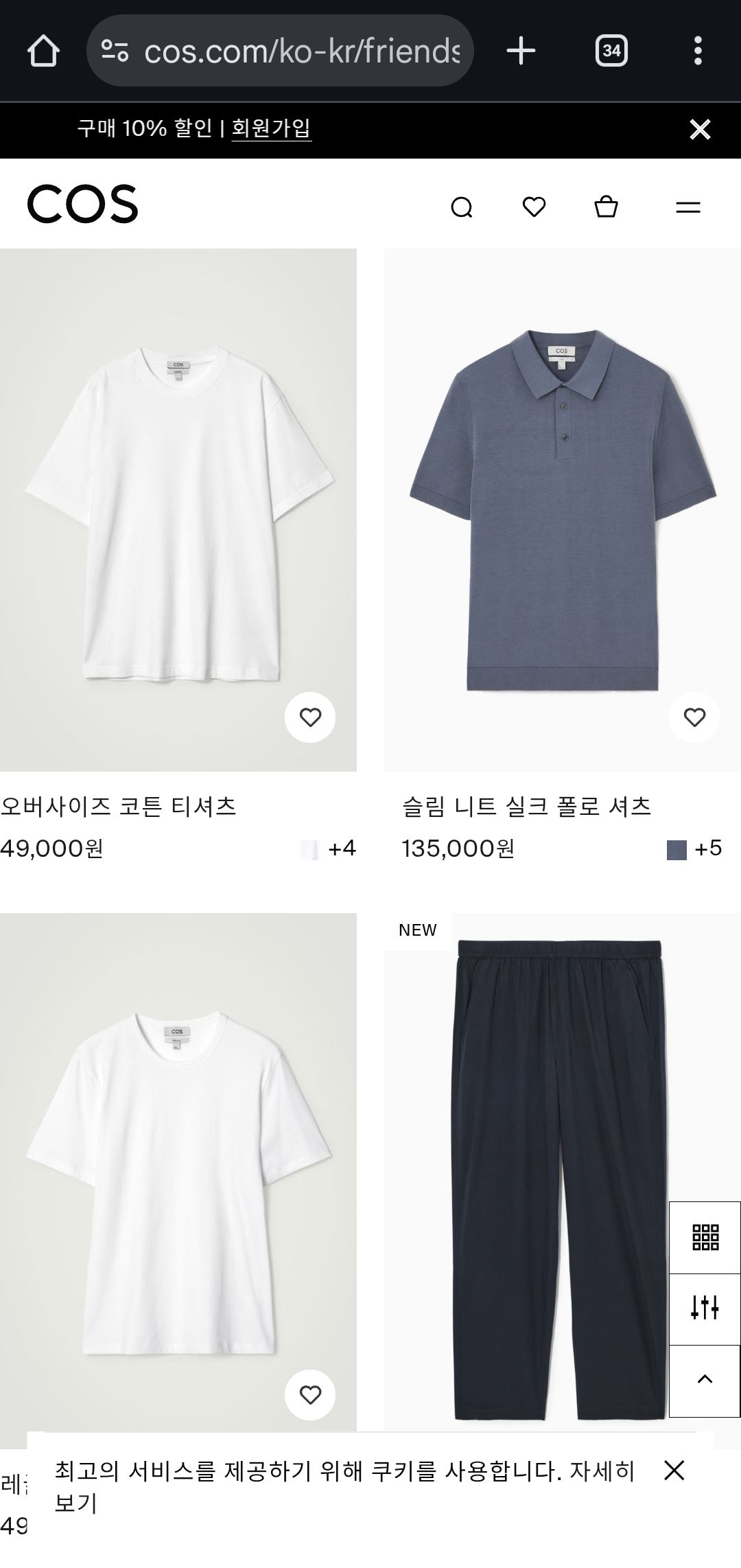Dismiss the 10% discount banner

coord(699,129)
